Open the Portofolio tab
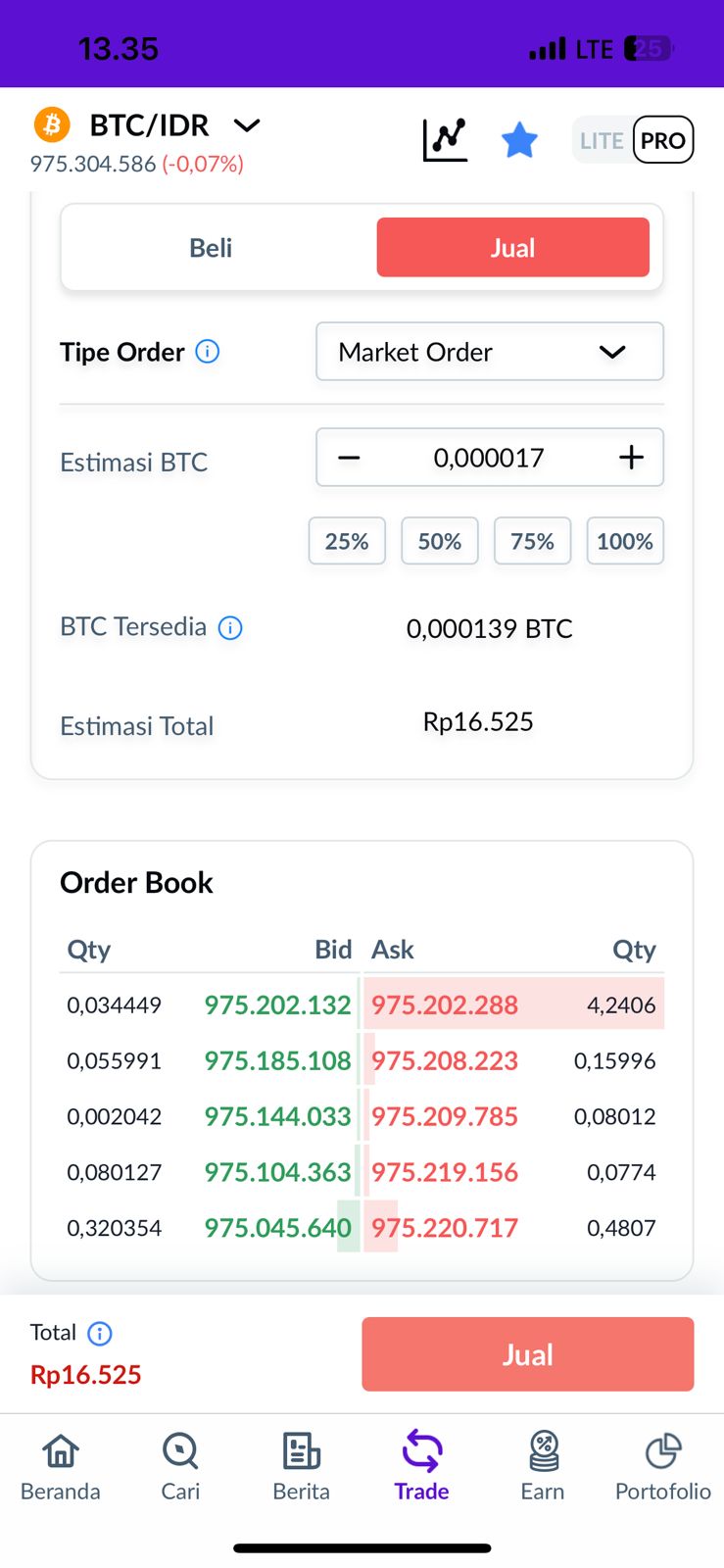The height and width of the screenshot is (1568, 724). [663, 1466]
